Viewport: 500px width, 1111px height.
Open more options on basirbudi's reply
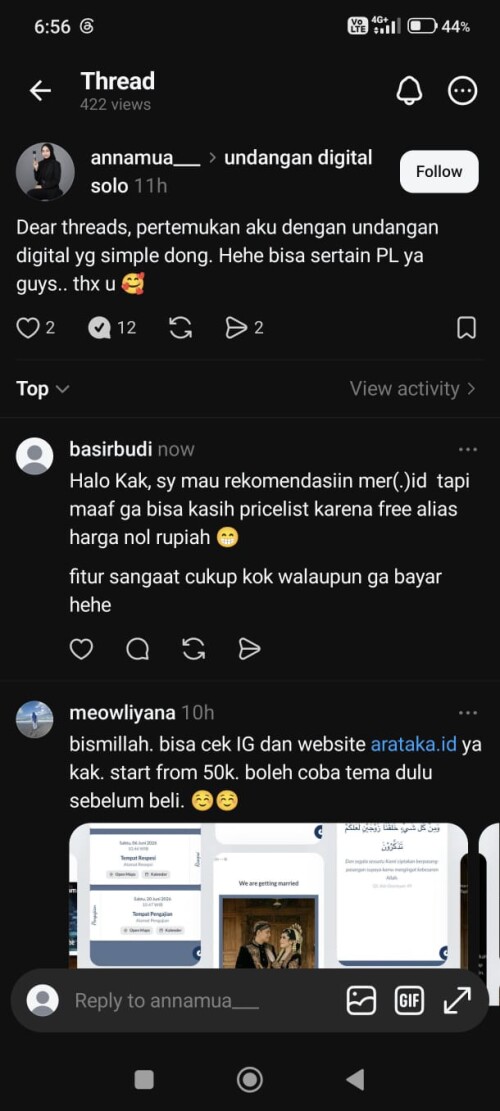[467, 449]
